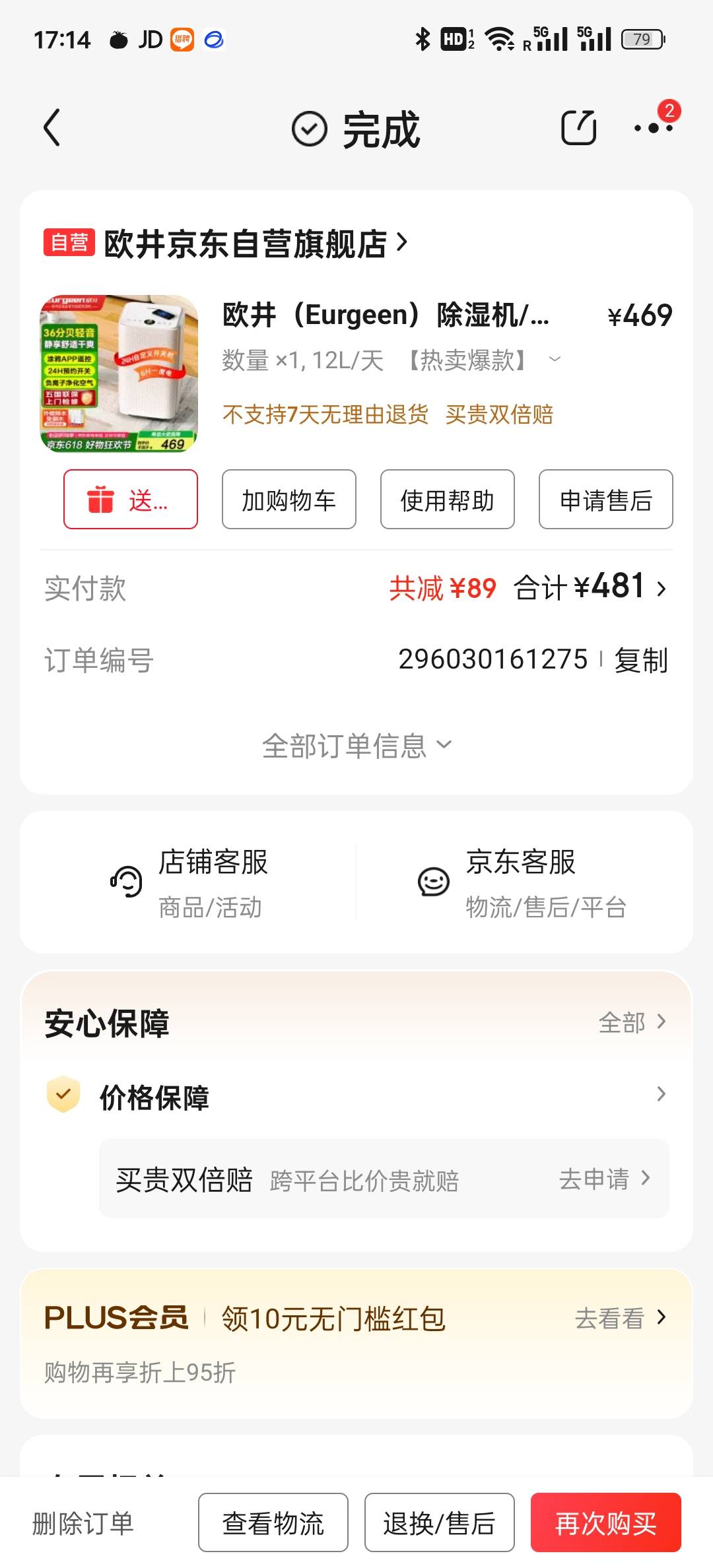The width and height of the screenshot is (713, 1568).
Task: Tap the share icon in the top bar
Action: tap(579, 126)
